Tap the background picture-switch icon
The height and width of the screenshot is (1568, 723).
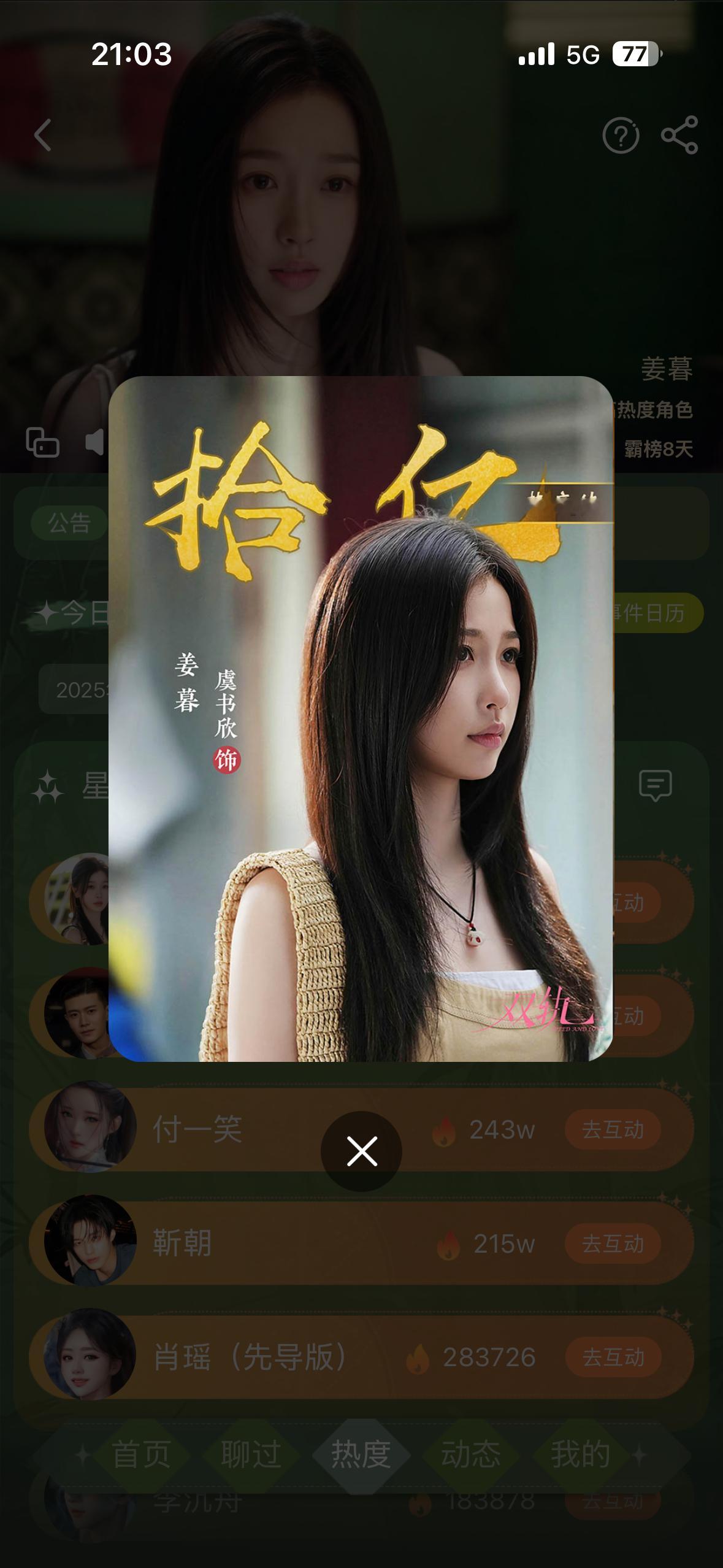[43, 441]
